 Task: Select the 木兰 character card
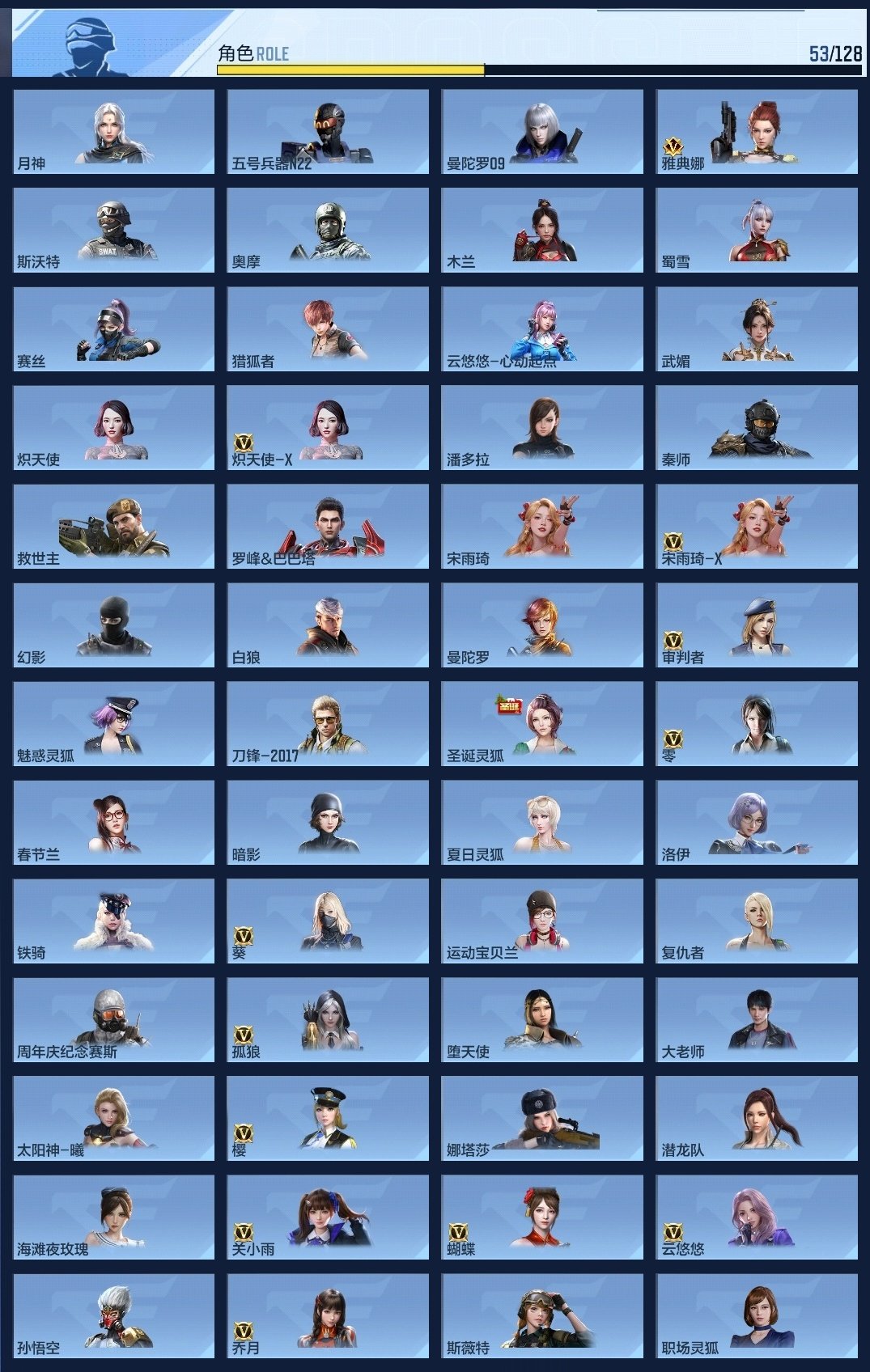542,230
